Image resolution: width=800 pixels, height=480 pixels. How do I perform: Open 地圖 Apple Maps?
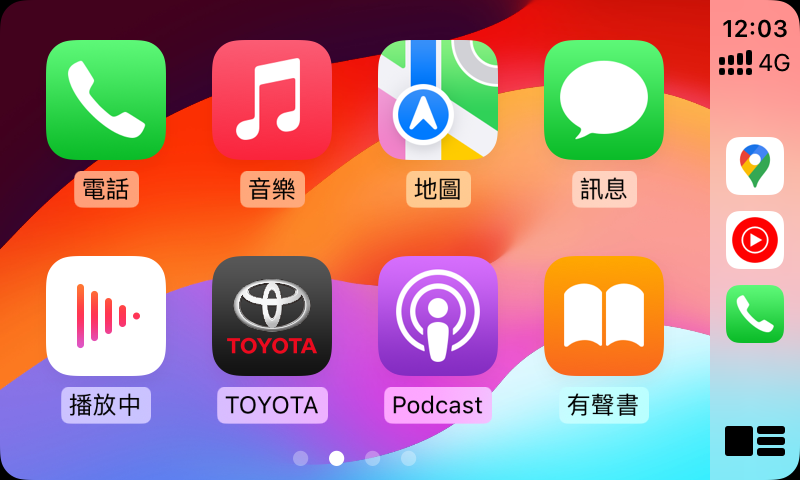438,100
